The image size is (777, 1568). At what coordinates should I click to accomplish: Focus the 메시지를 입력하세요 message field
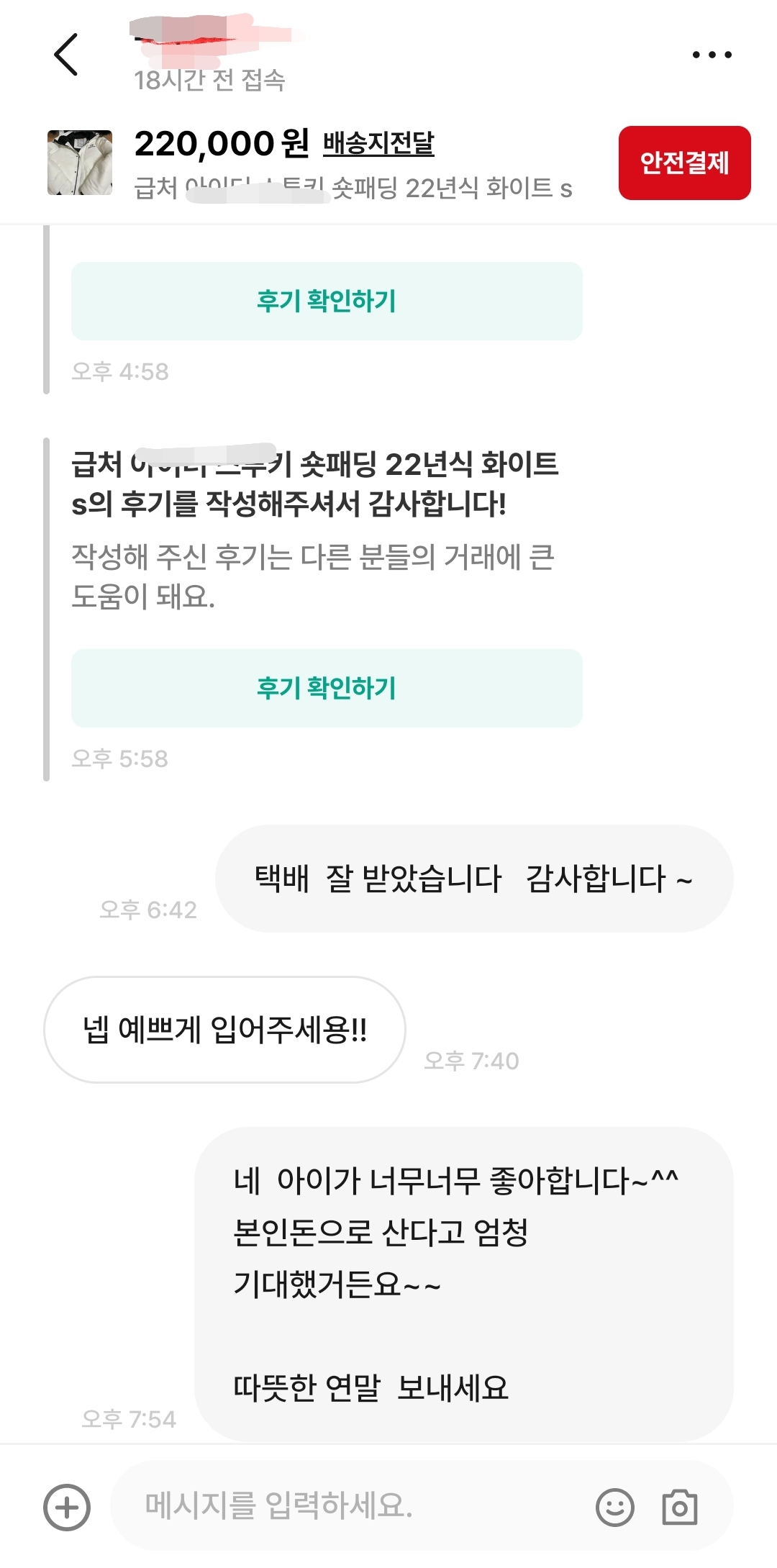click(345, 1505)
